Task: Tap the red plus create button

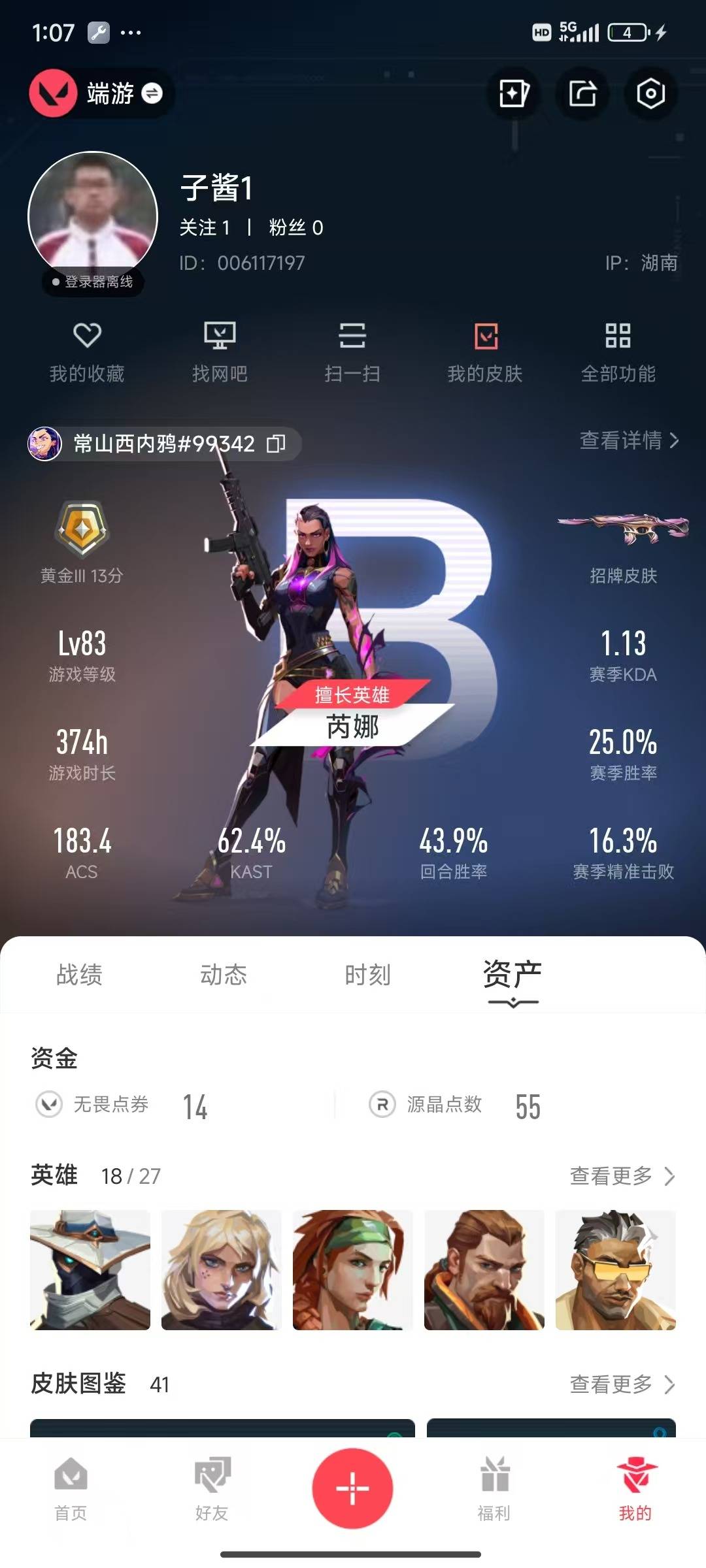Action: coord(352,1488)
